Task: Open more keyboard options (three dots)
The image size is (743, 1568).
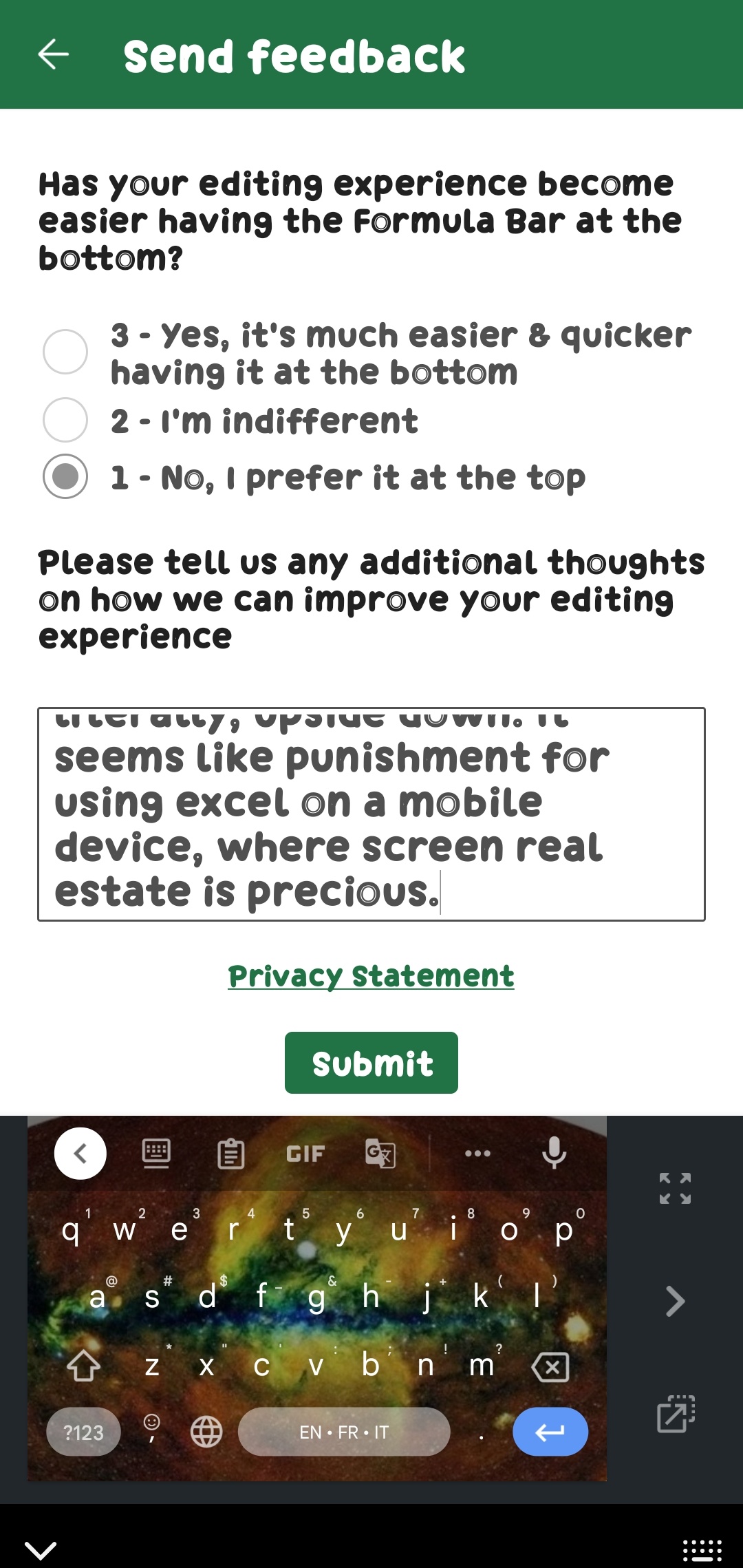Action: pos(477,1154)
